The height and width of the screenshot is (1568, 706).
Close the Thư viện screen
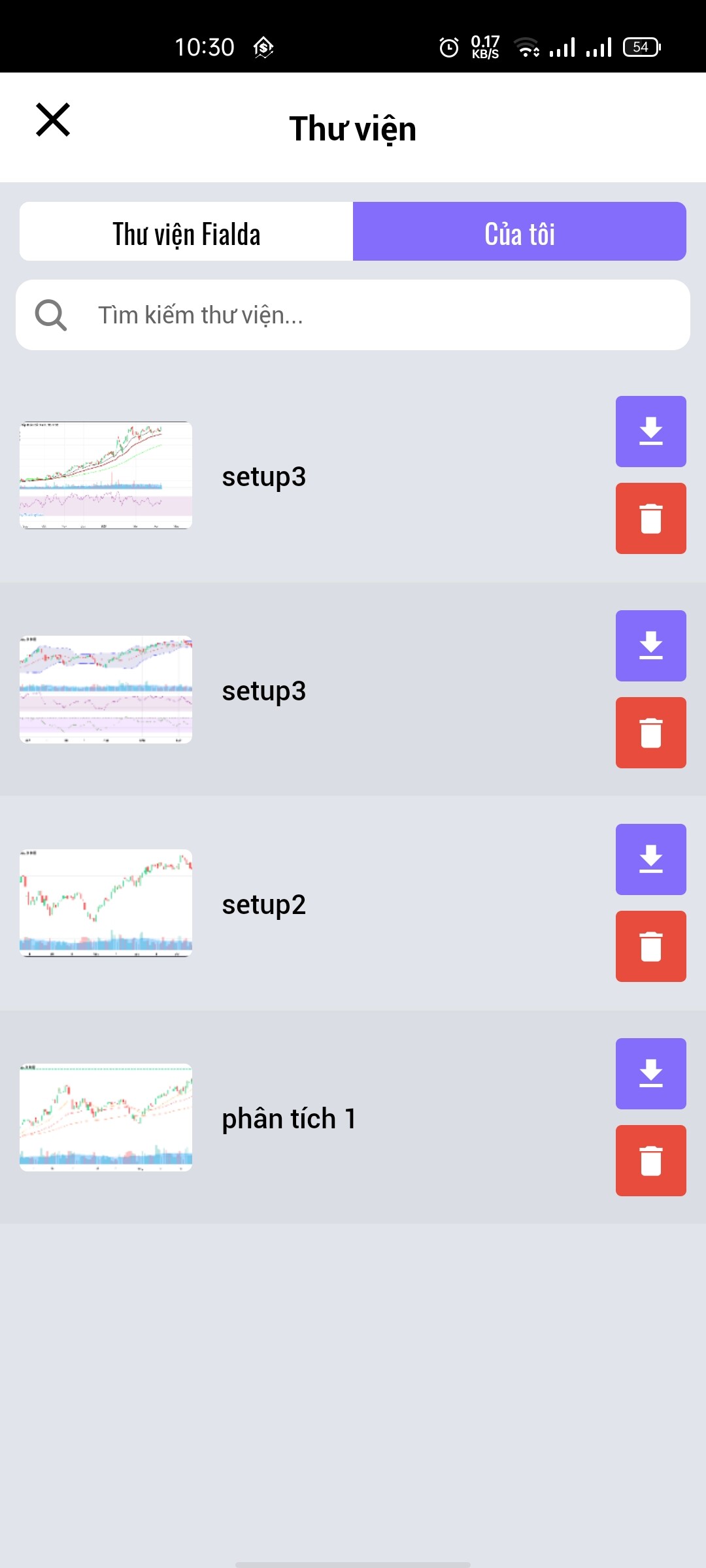[53, 120]
